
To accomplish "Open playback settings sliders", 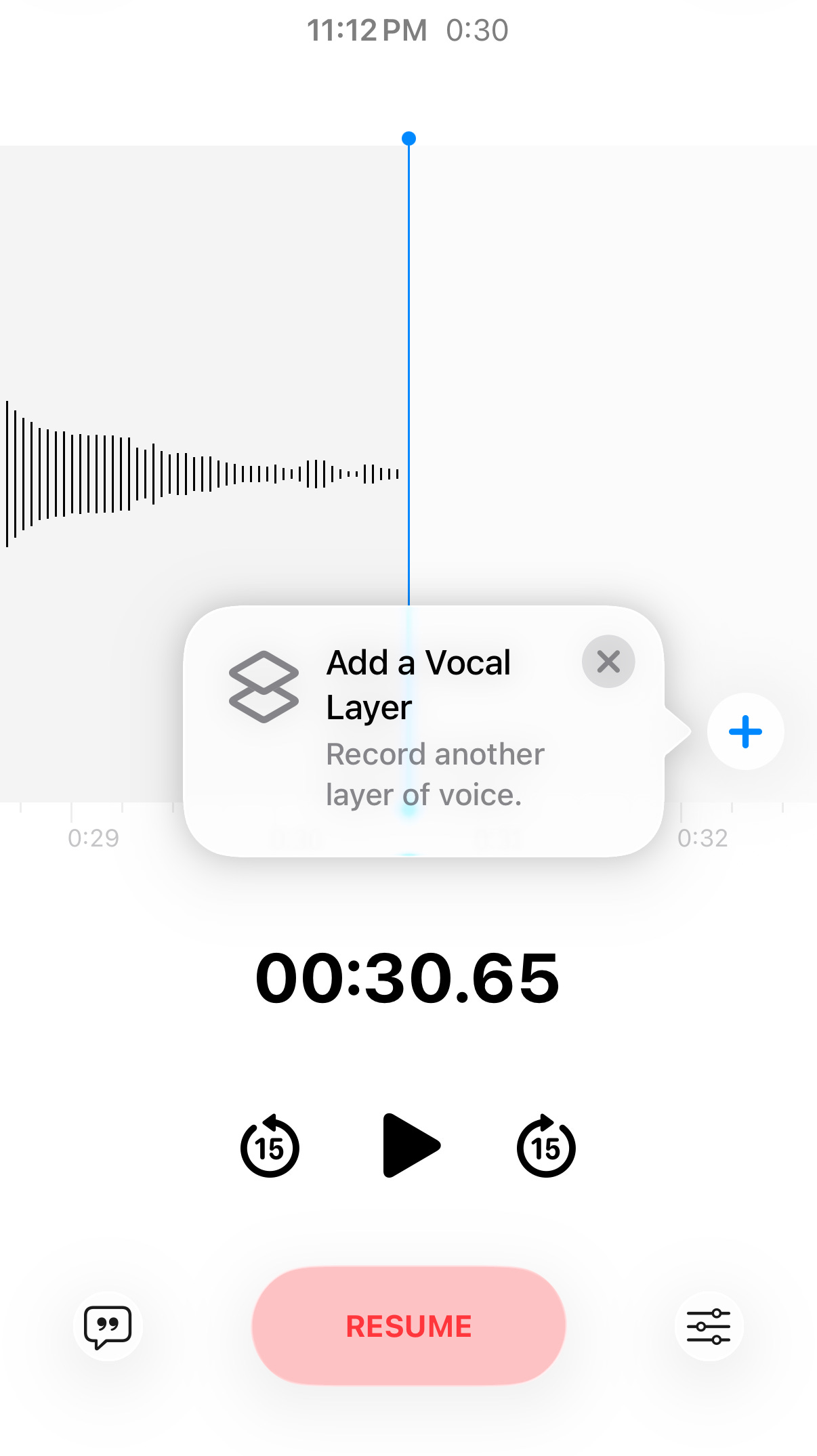I will coord(709,1326).
